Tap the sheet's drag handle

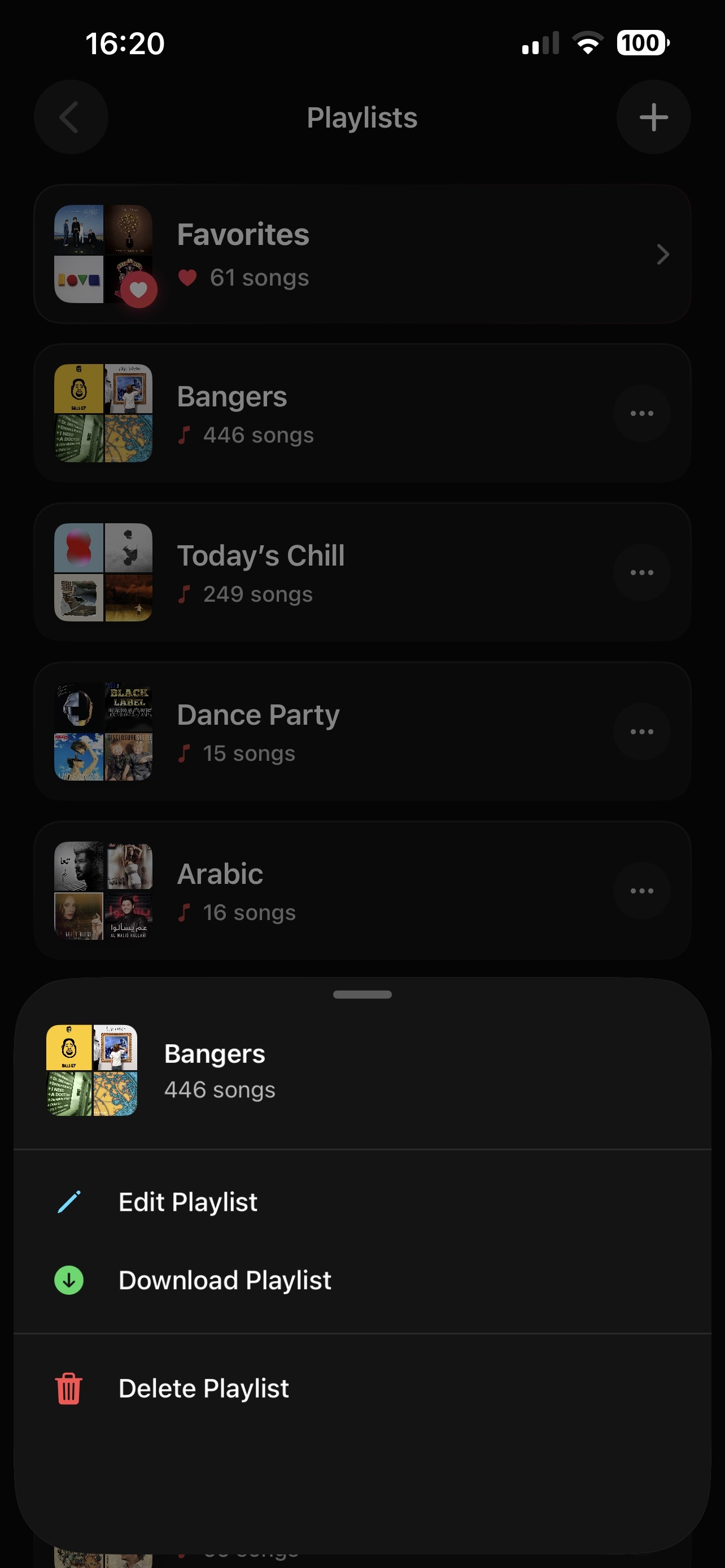coord(362,995)
